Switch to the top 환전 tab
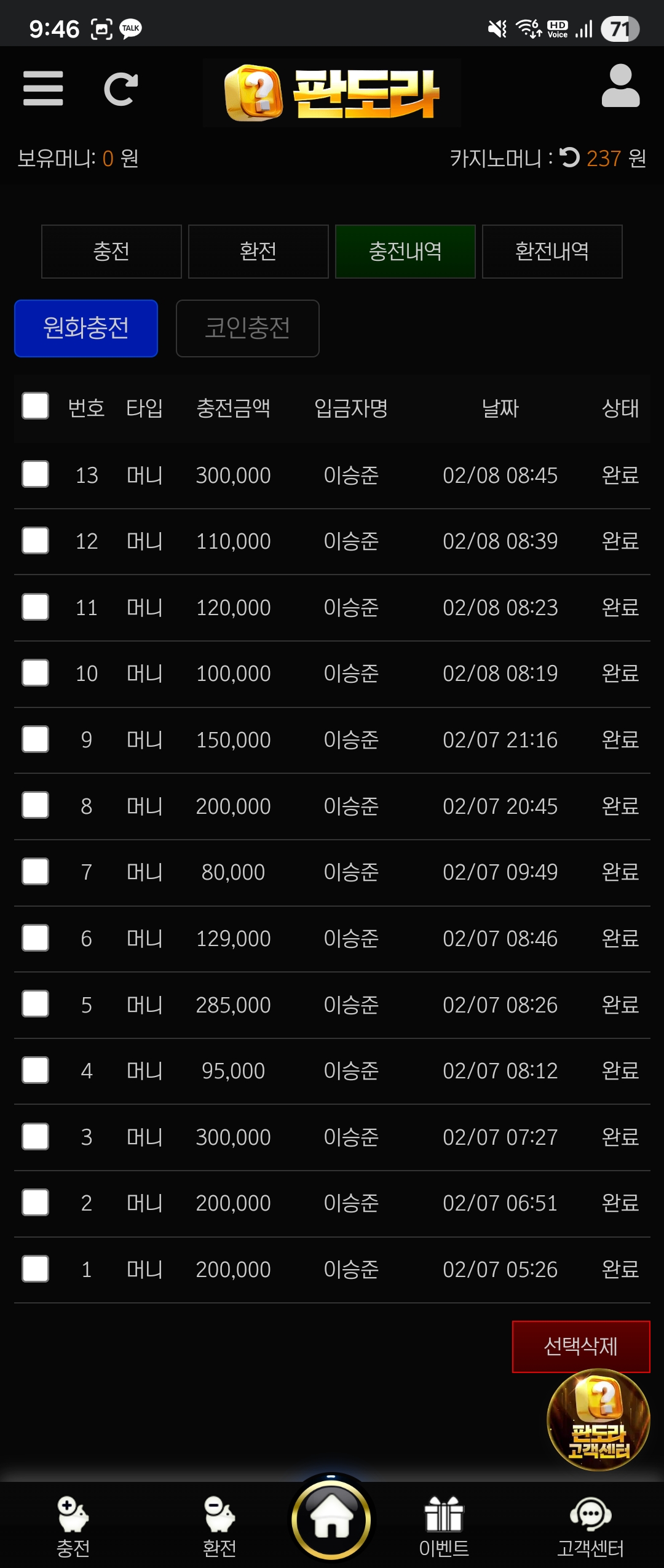This screenshot has height=1568, width=664. click(258, 252)
